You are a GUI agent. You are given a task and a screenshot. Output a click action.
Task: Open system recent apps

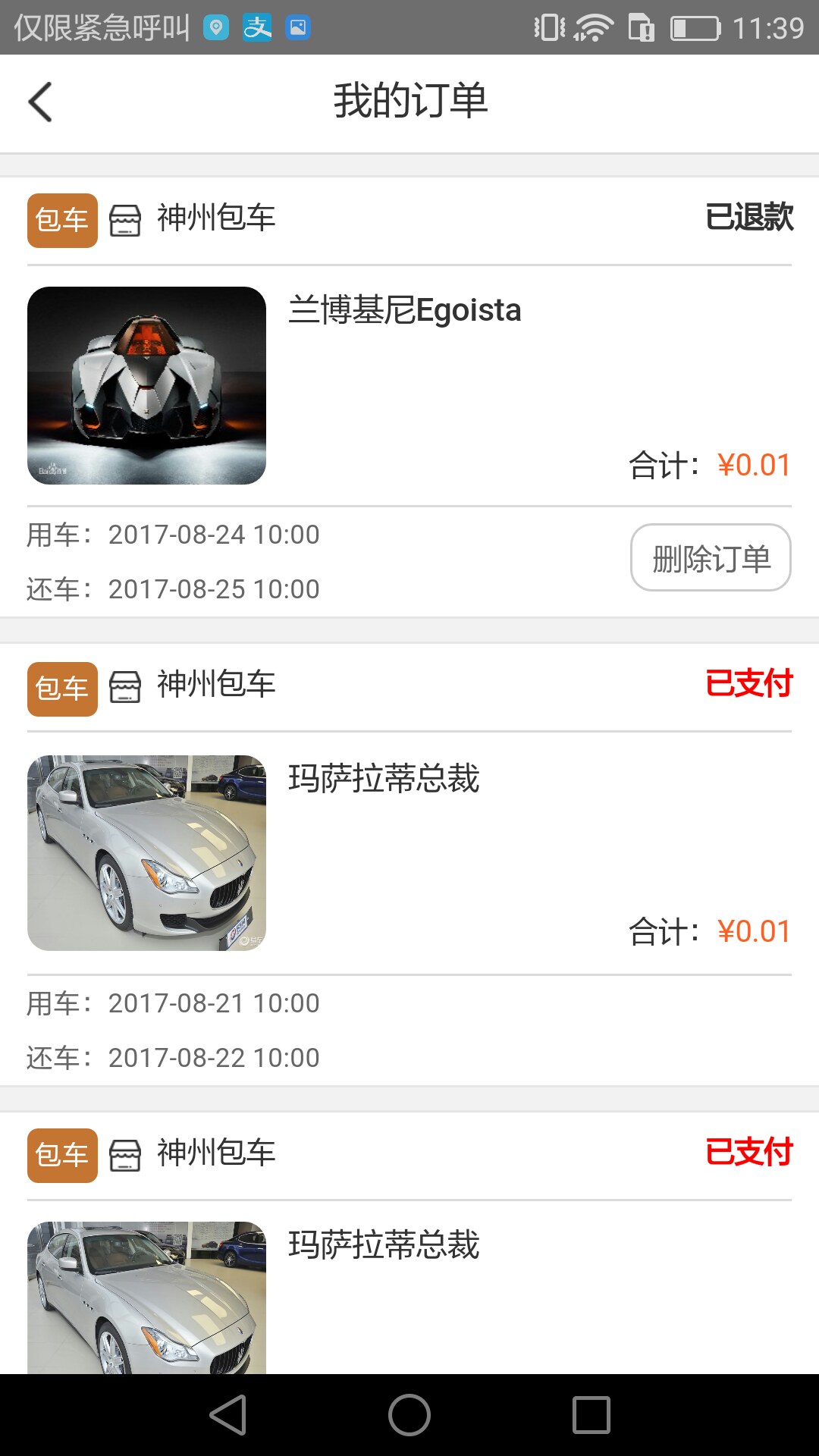(591, 1415)
